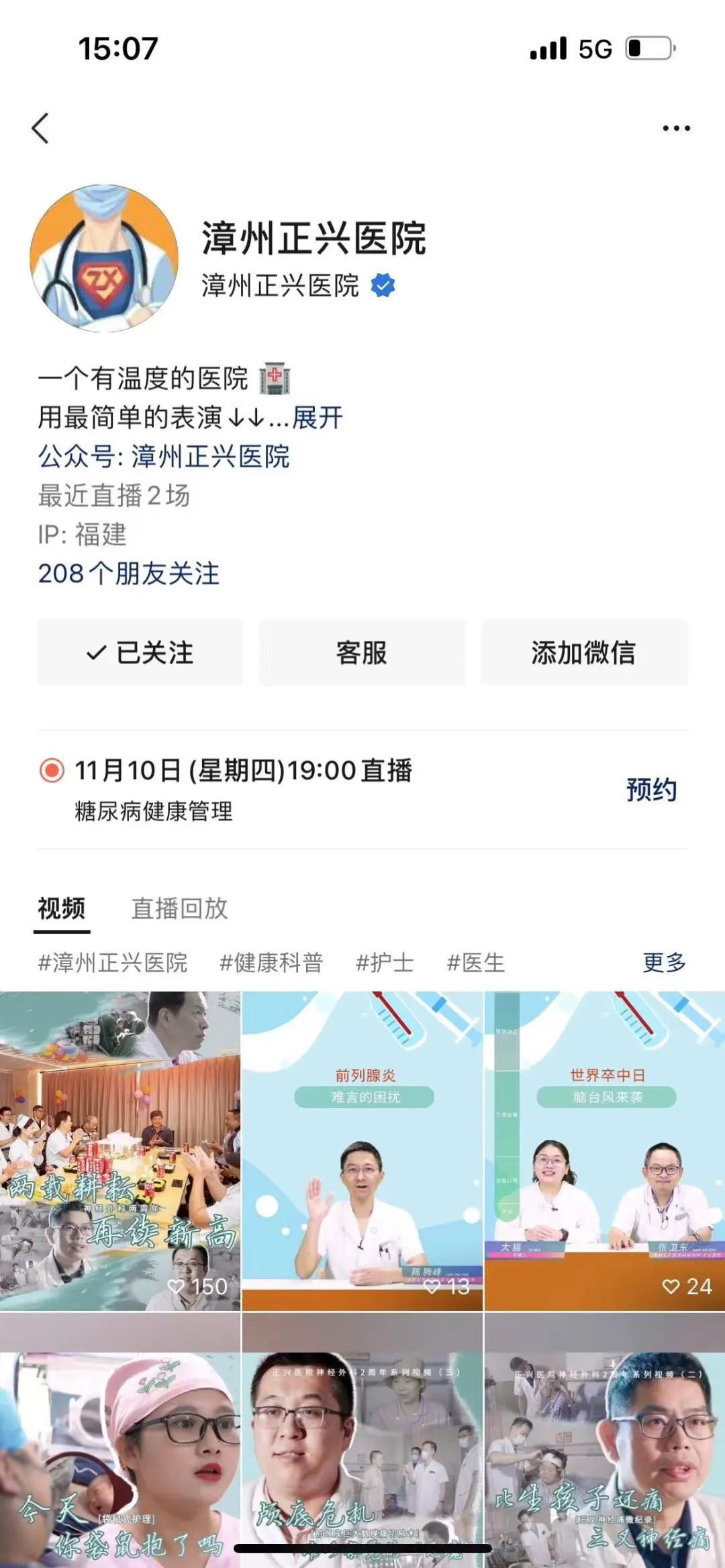
Task: Play the 今天你袋鼠抱了吗 video
Action: (120, 1443)
